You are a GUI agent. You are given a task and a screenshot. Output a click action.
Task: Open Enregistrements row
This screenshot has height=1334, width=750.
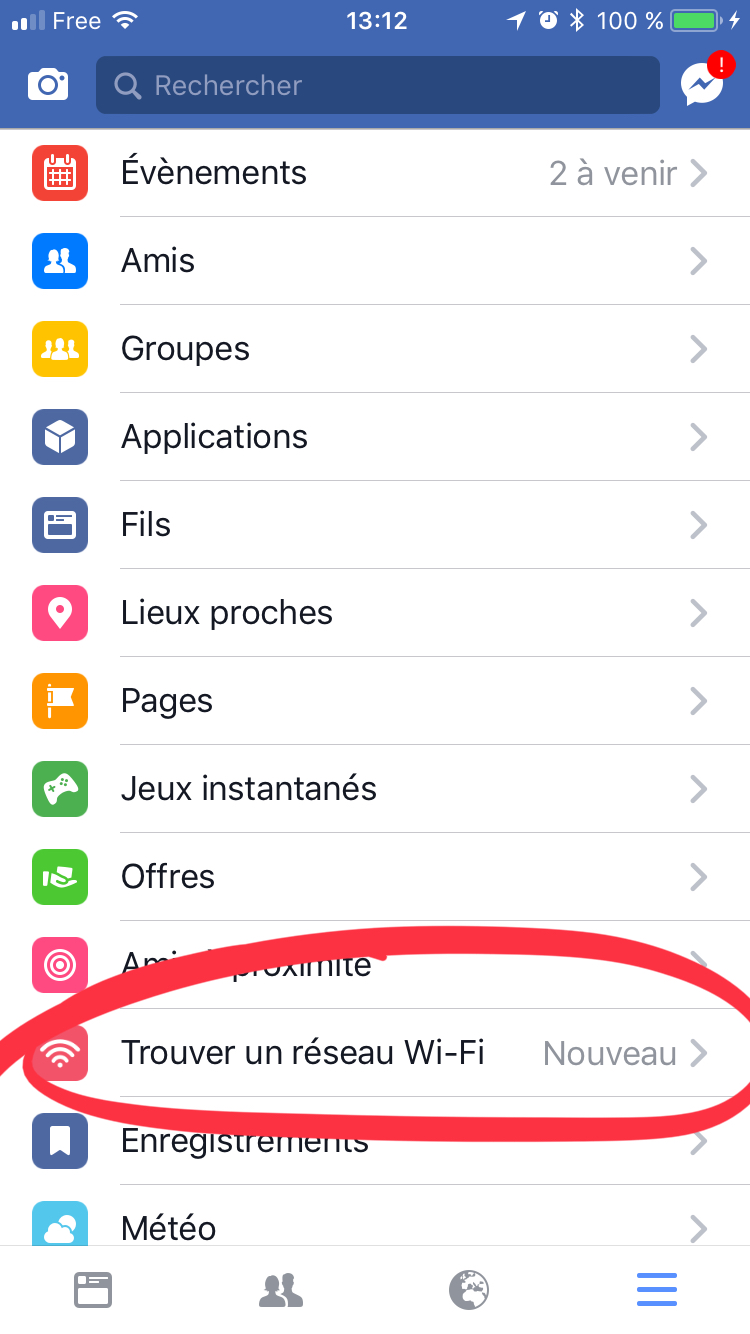375,1141
